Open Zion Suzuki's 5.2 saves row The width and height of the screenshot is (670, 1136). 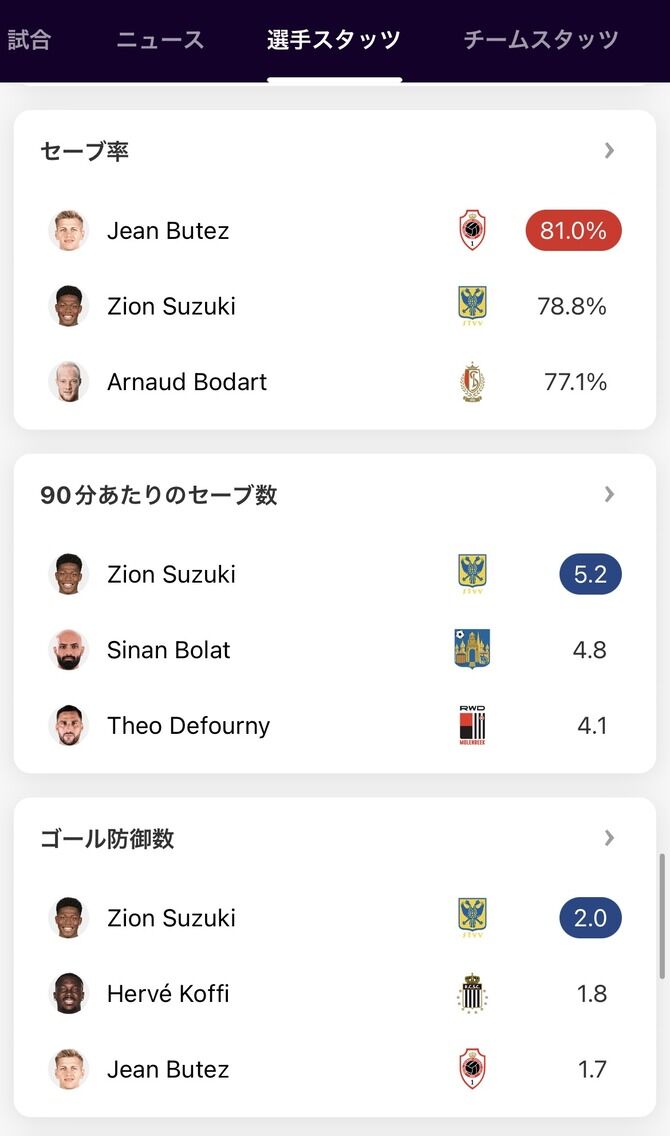point(335,574)
